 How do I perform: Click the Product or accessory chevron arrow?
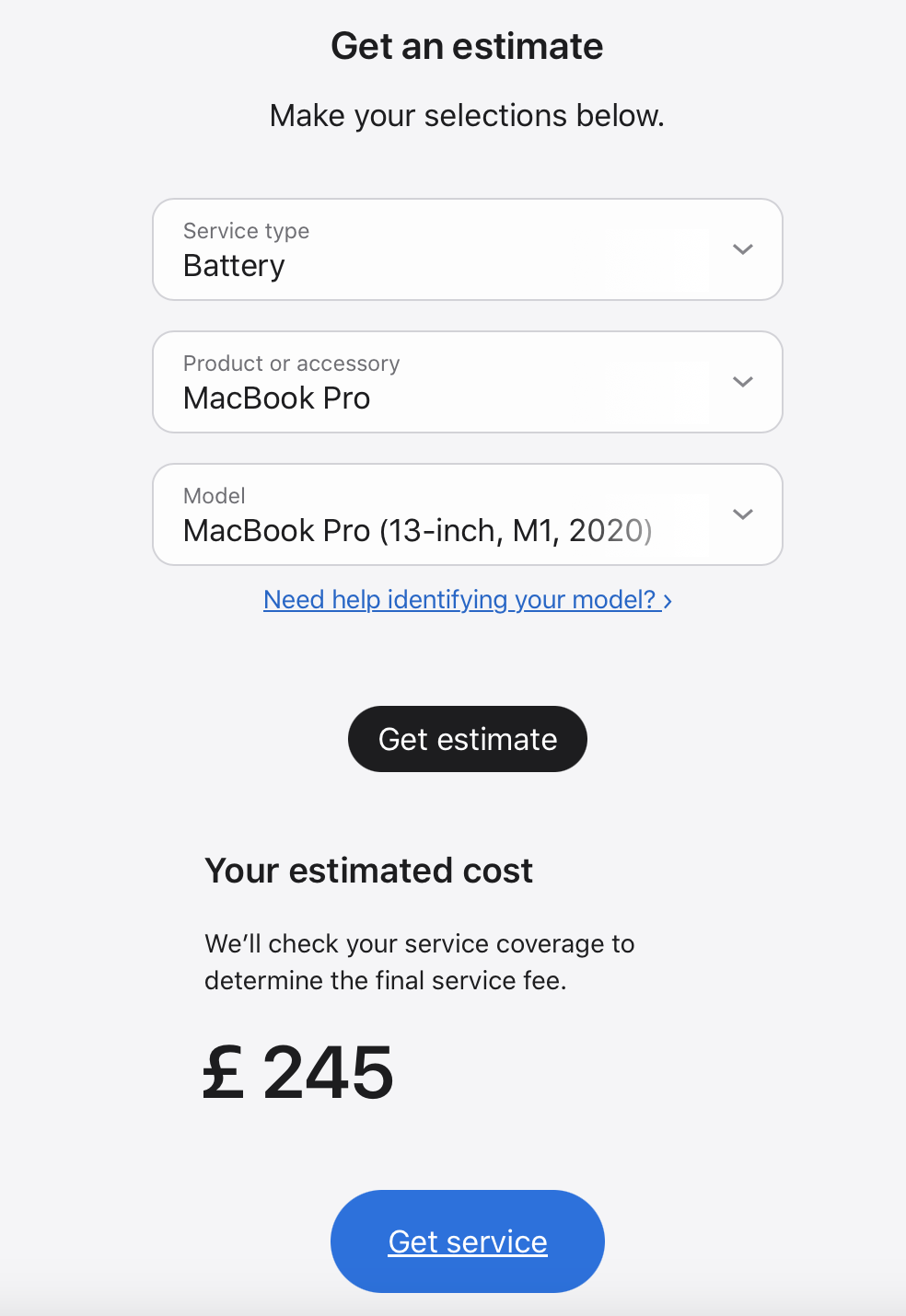(x=742, y=382)
